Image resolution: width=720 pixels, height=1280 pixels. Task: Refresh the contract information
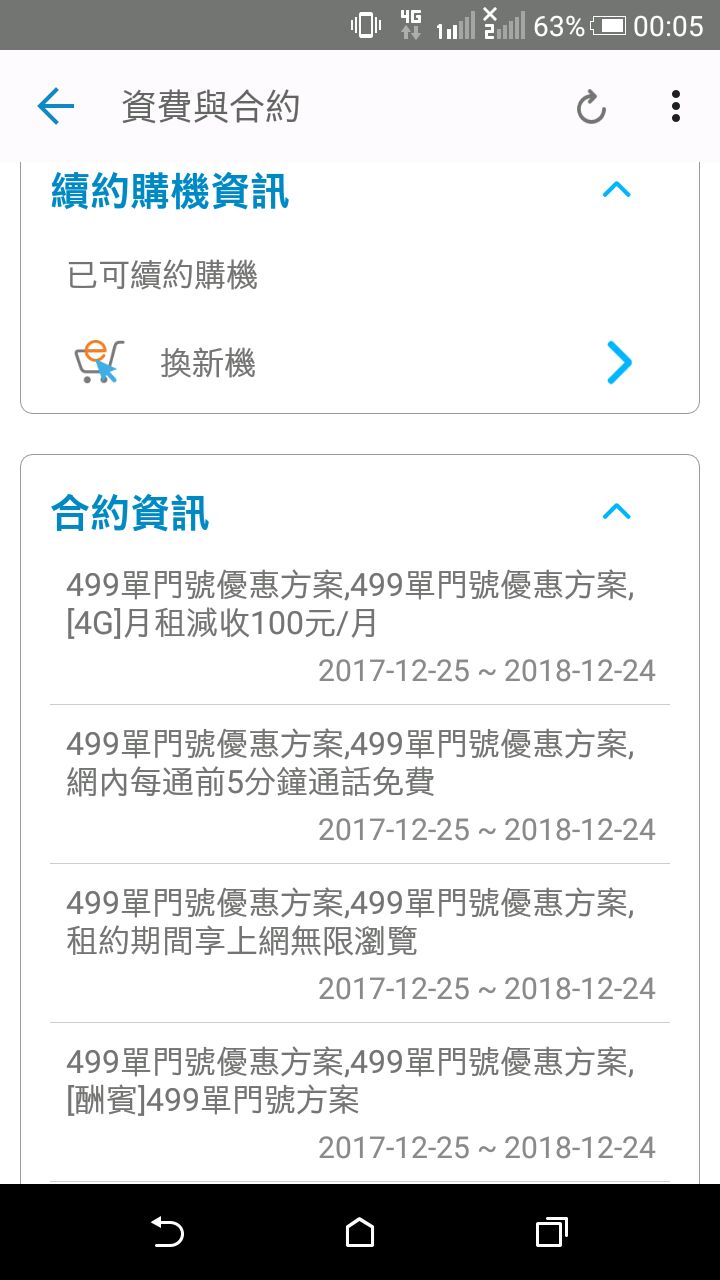(591, 107)
